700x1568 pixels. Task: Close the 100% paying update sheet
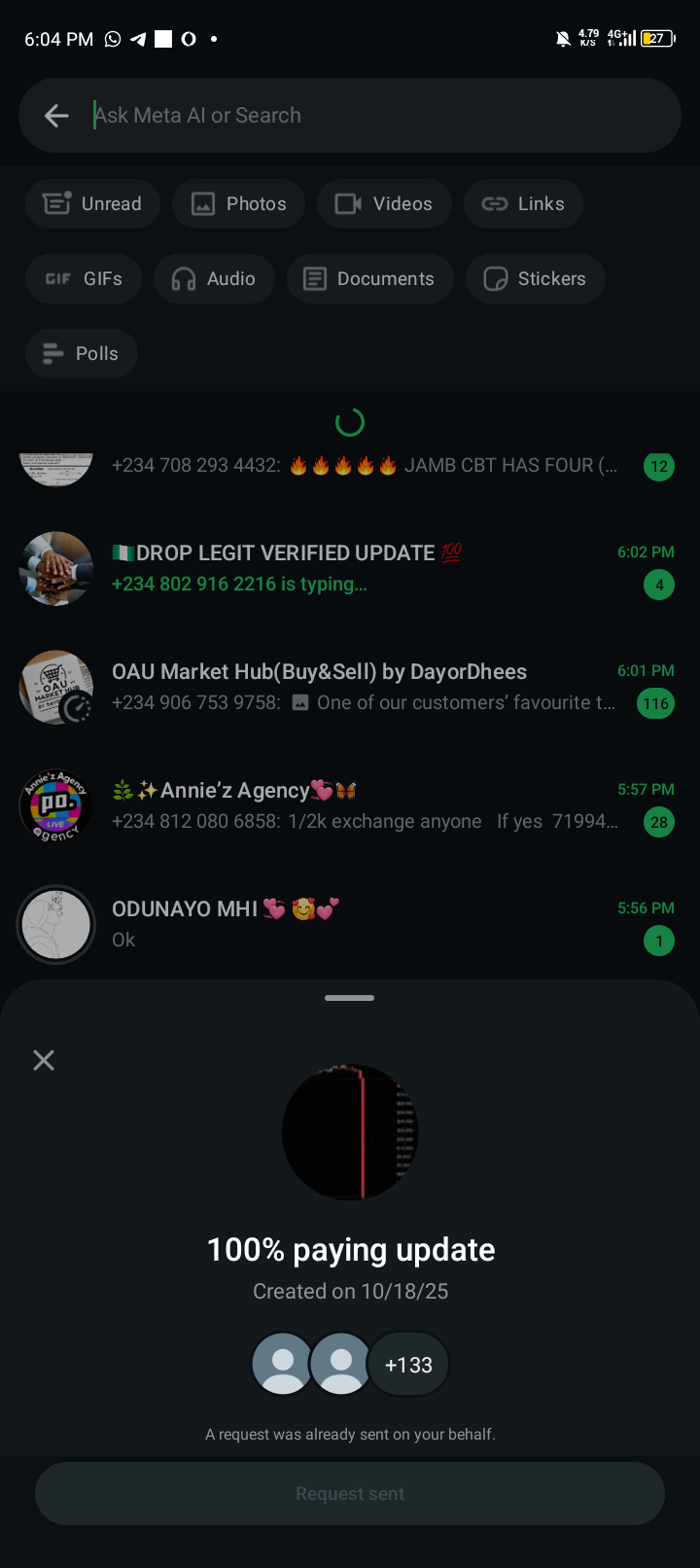44,1060
